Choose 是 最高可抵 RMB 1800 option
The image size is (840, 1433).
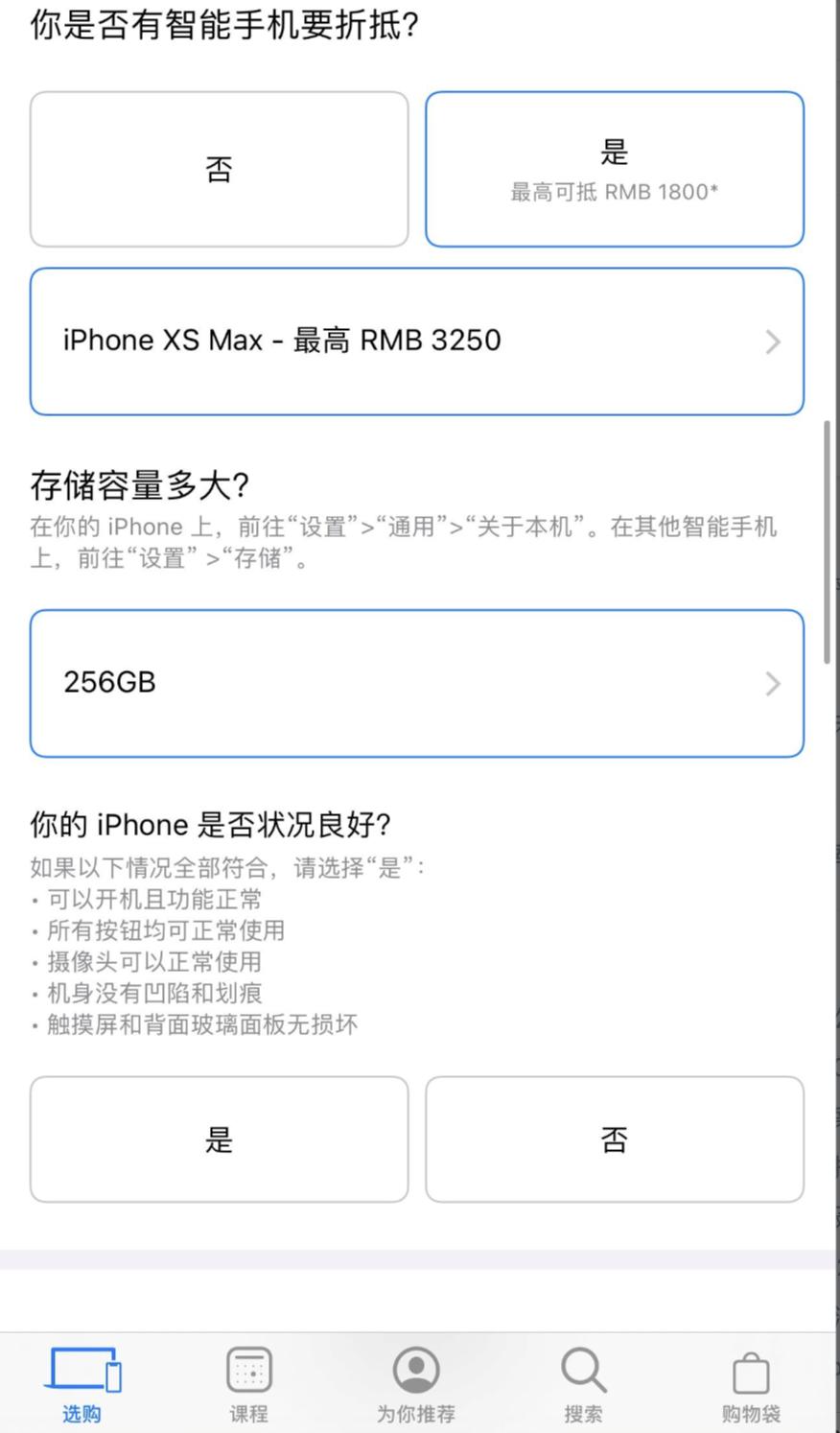(614, 170)
